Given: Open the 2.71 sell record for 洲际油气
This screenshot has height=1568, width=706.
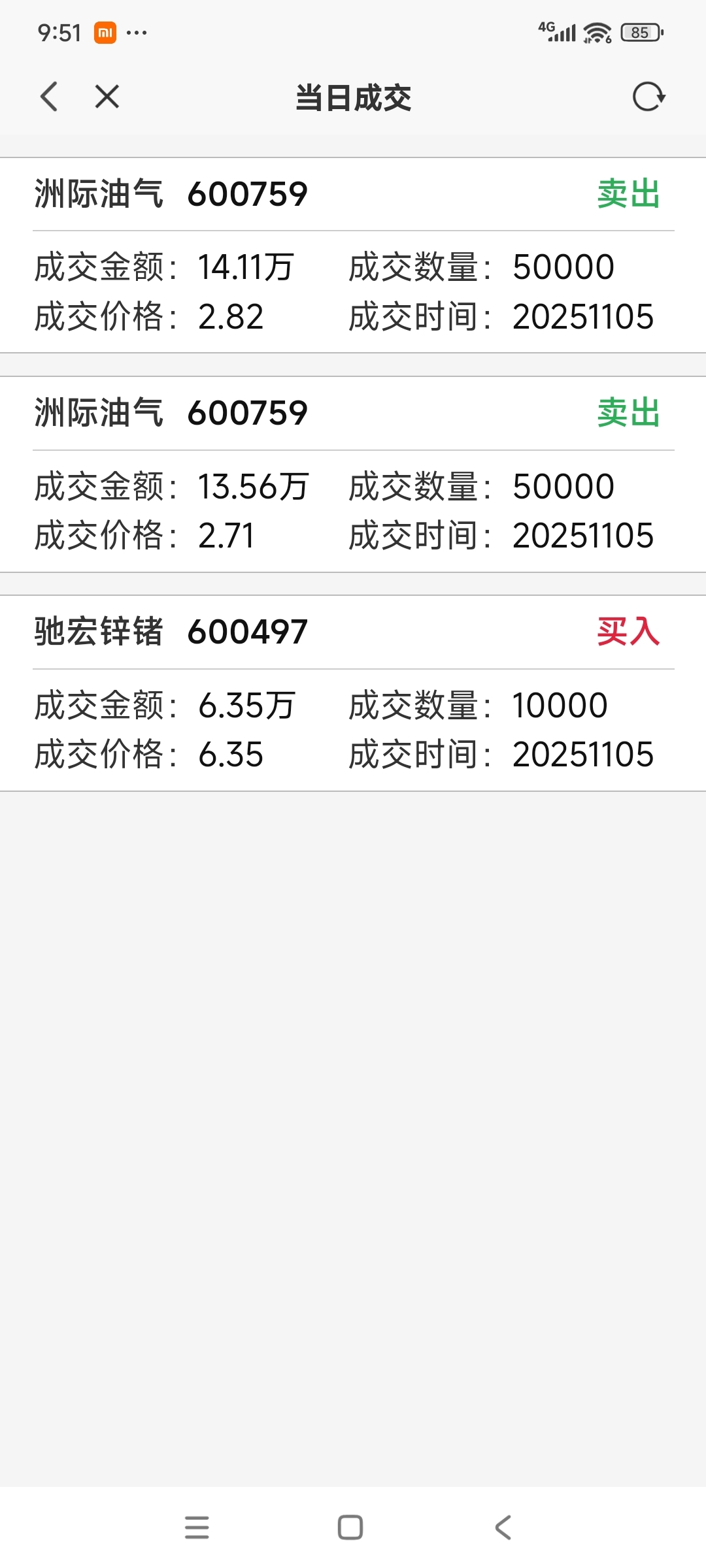Looking at the screenshot, I should coord(353,474).
